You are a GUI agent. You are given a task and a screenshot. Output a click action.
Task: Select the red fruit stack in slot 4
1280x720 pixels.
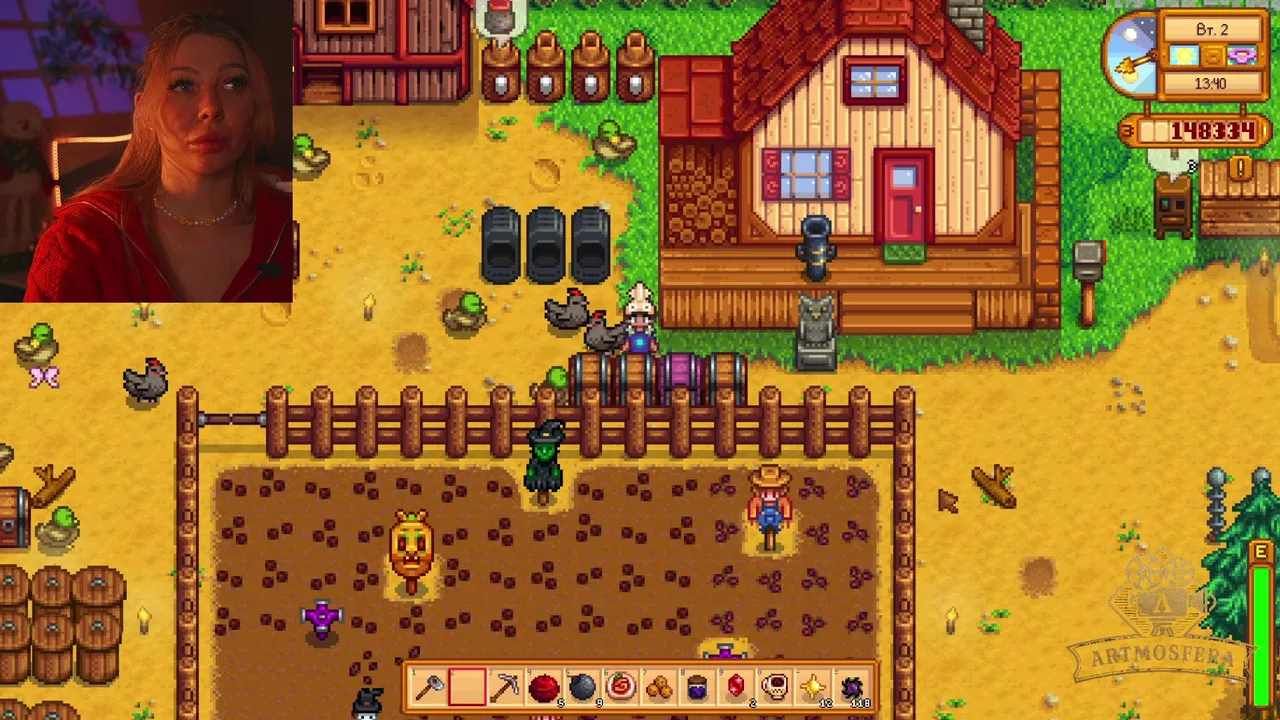click(544, 688)
